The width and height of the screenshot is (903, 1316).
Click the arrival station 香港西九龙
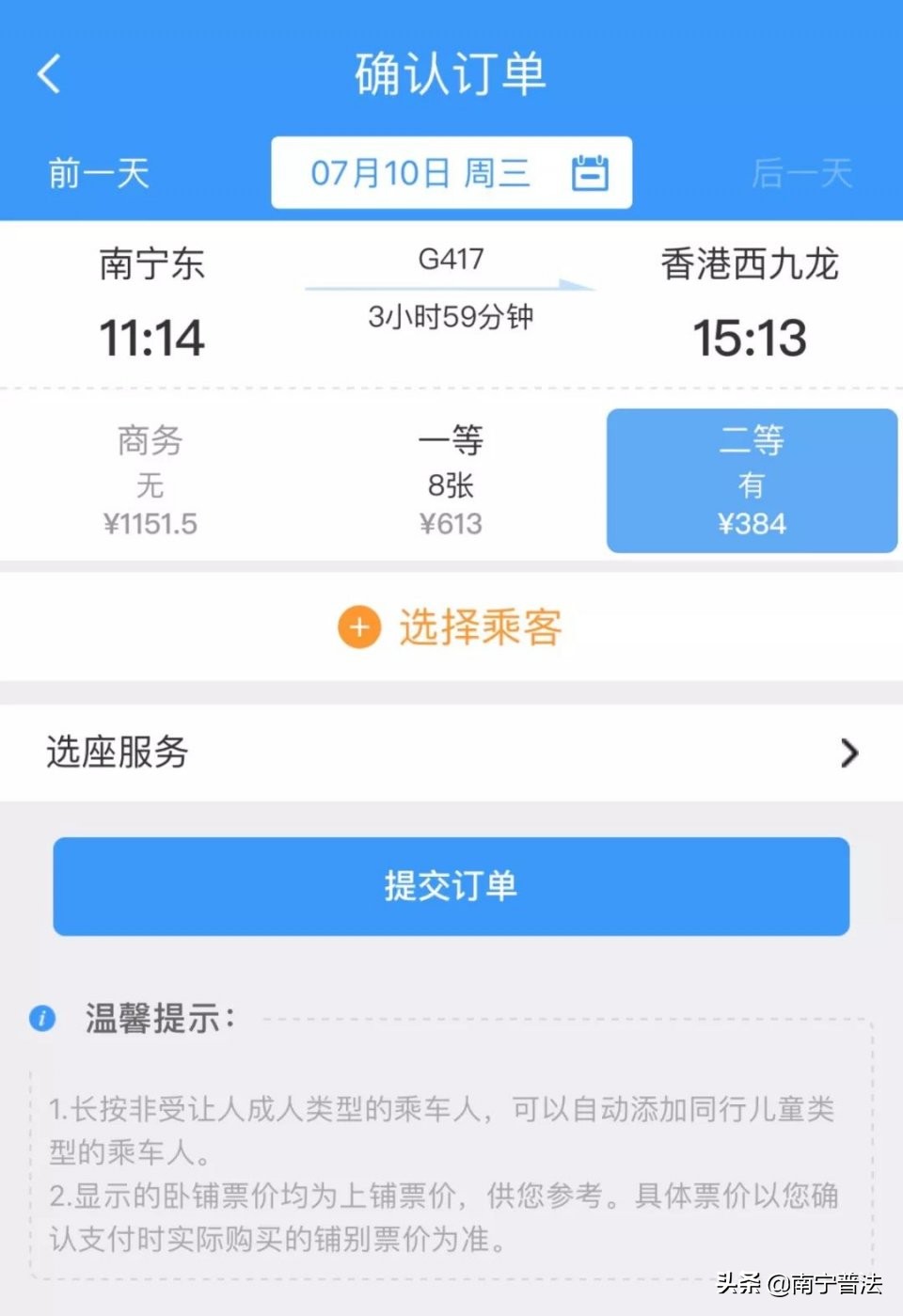751,264
